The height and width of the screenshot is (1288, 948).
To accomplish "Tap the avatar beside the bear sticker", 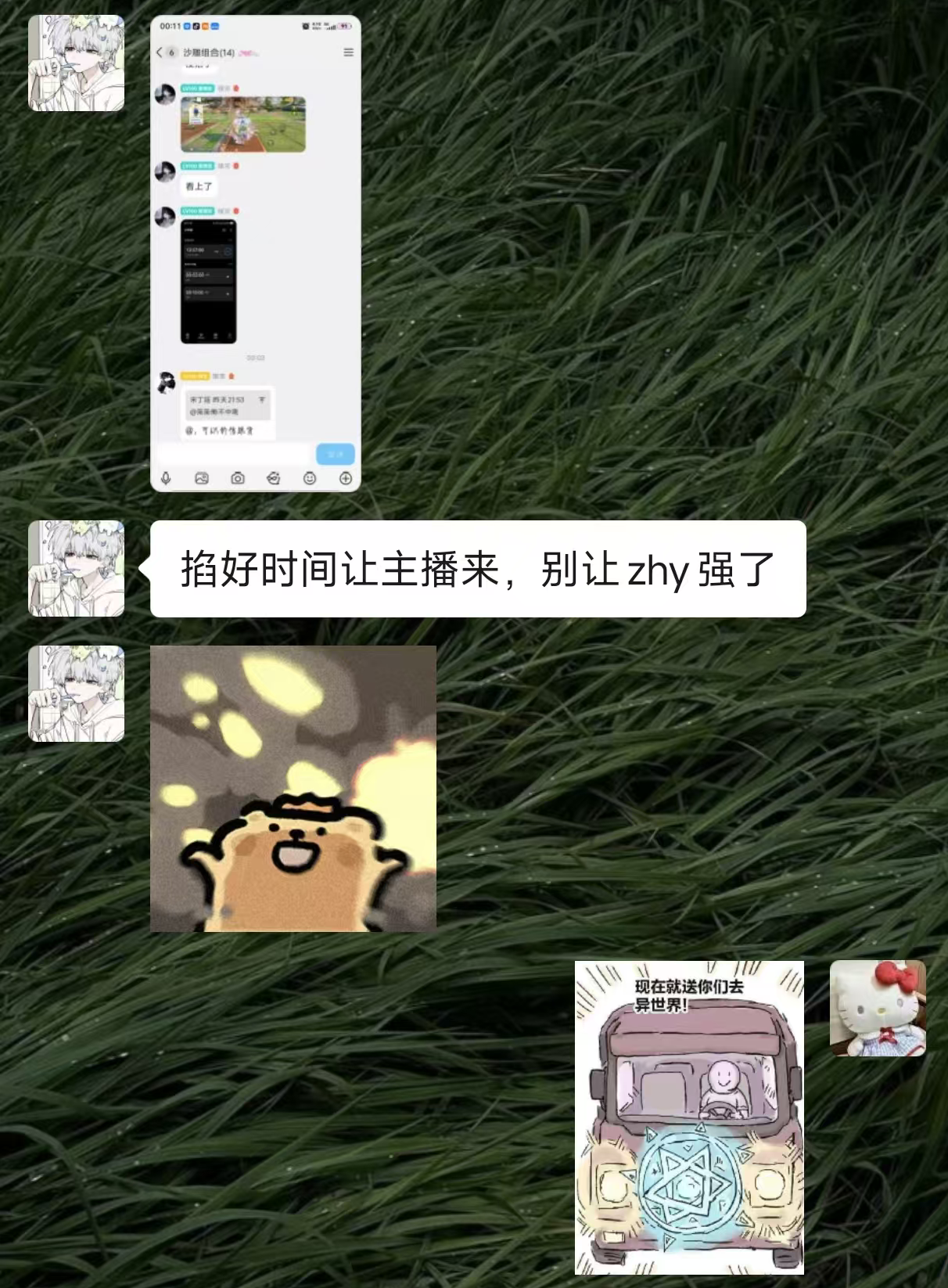I will point(76,693).
